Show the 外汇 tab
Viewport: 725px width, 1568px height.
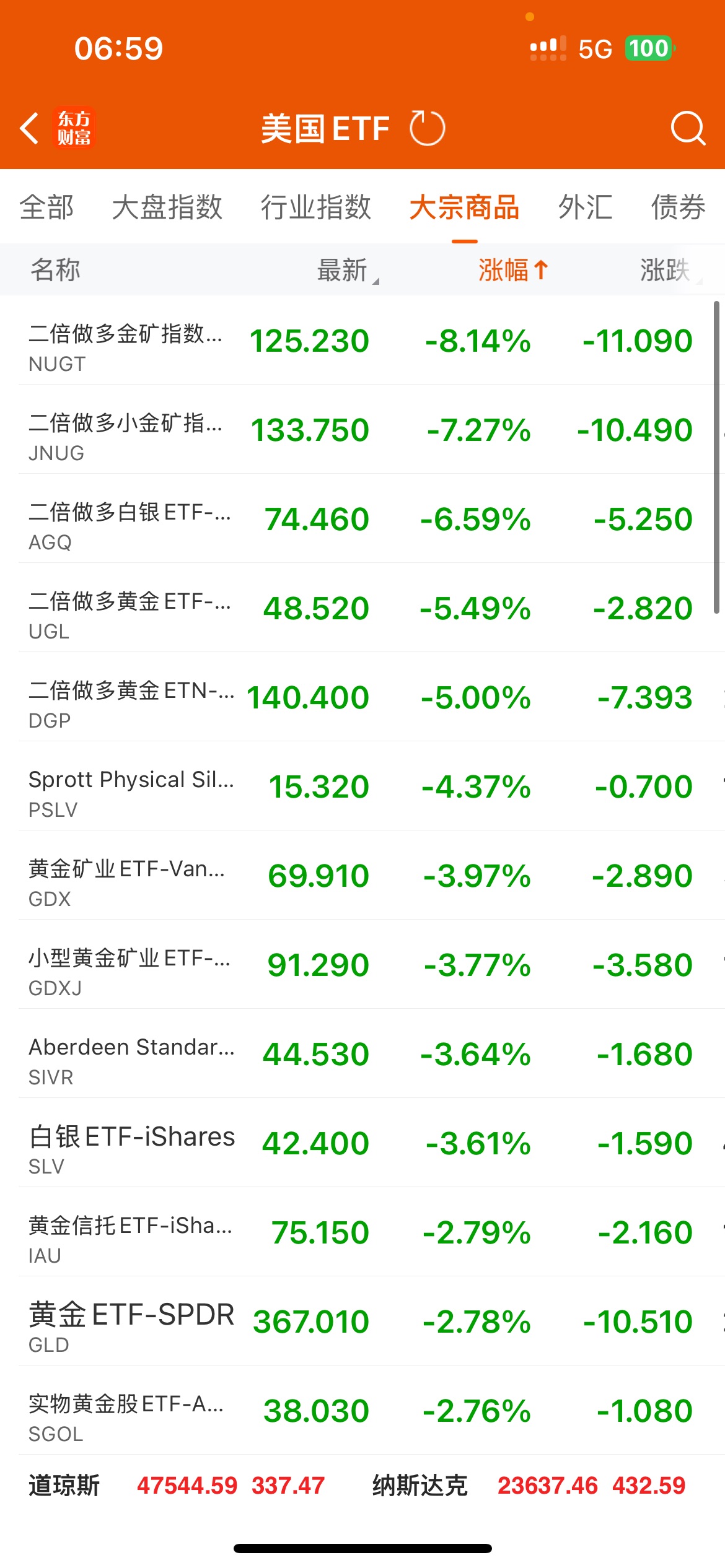[x=585, y=207]
